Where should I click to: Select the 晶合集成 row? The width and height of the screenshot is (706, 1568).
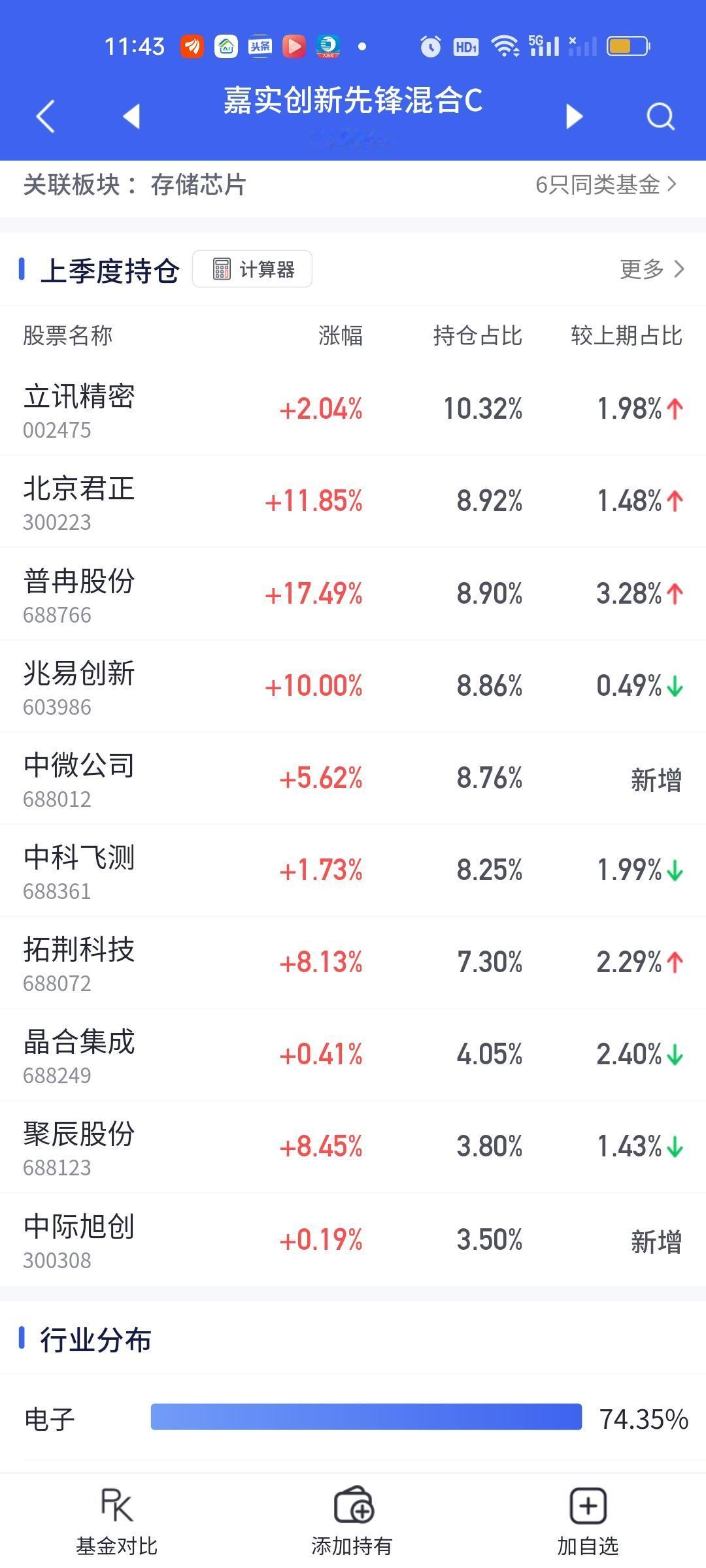pos(353,1055)
